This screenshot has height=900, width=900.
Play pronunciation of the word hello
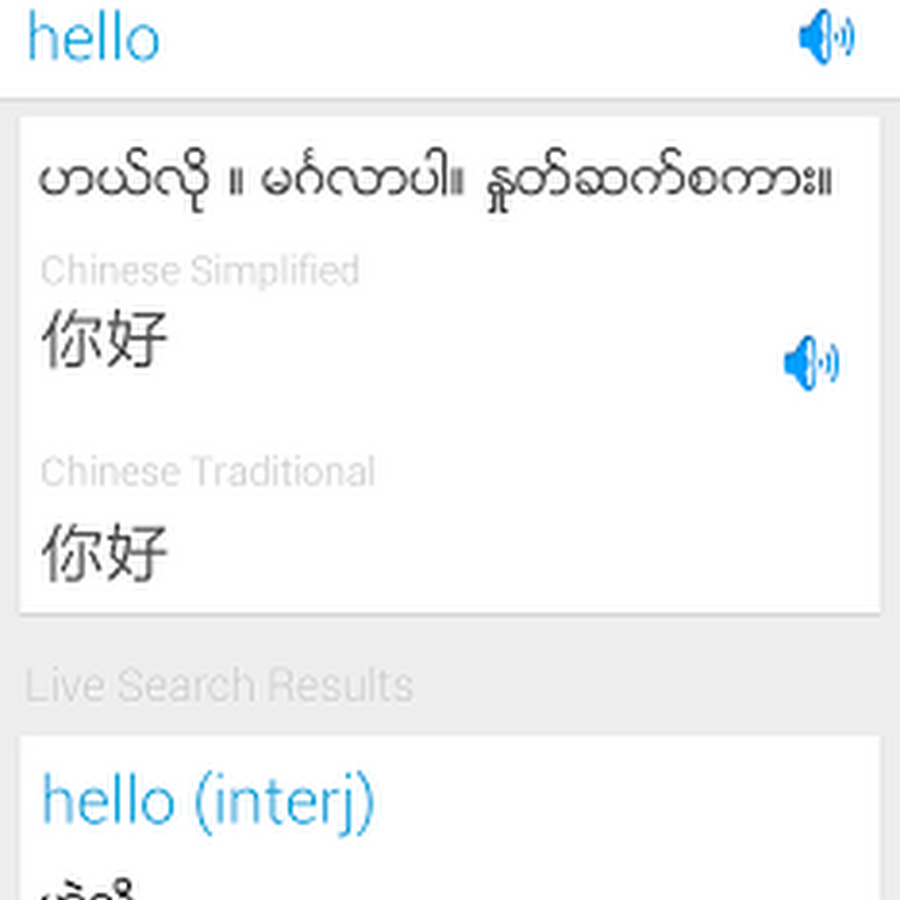point(825,40)
